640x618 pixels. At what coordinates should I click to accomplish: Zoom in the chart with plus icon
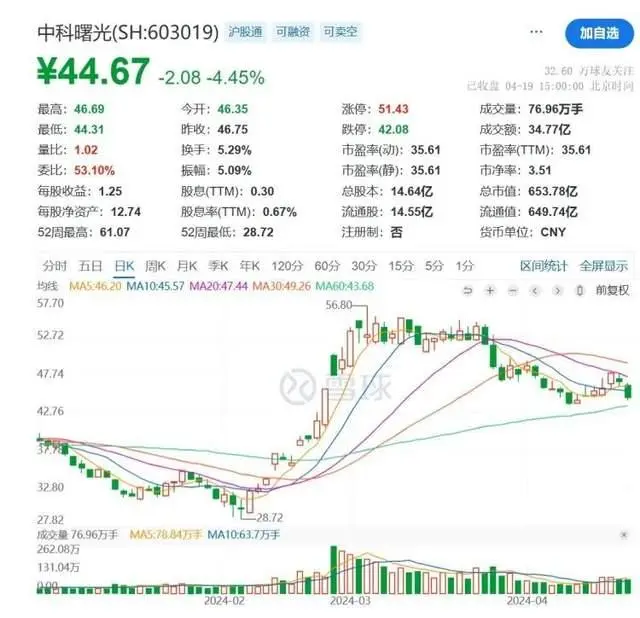point(490,289)
